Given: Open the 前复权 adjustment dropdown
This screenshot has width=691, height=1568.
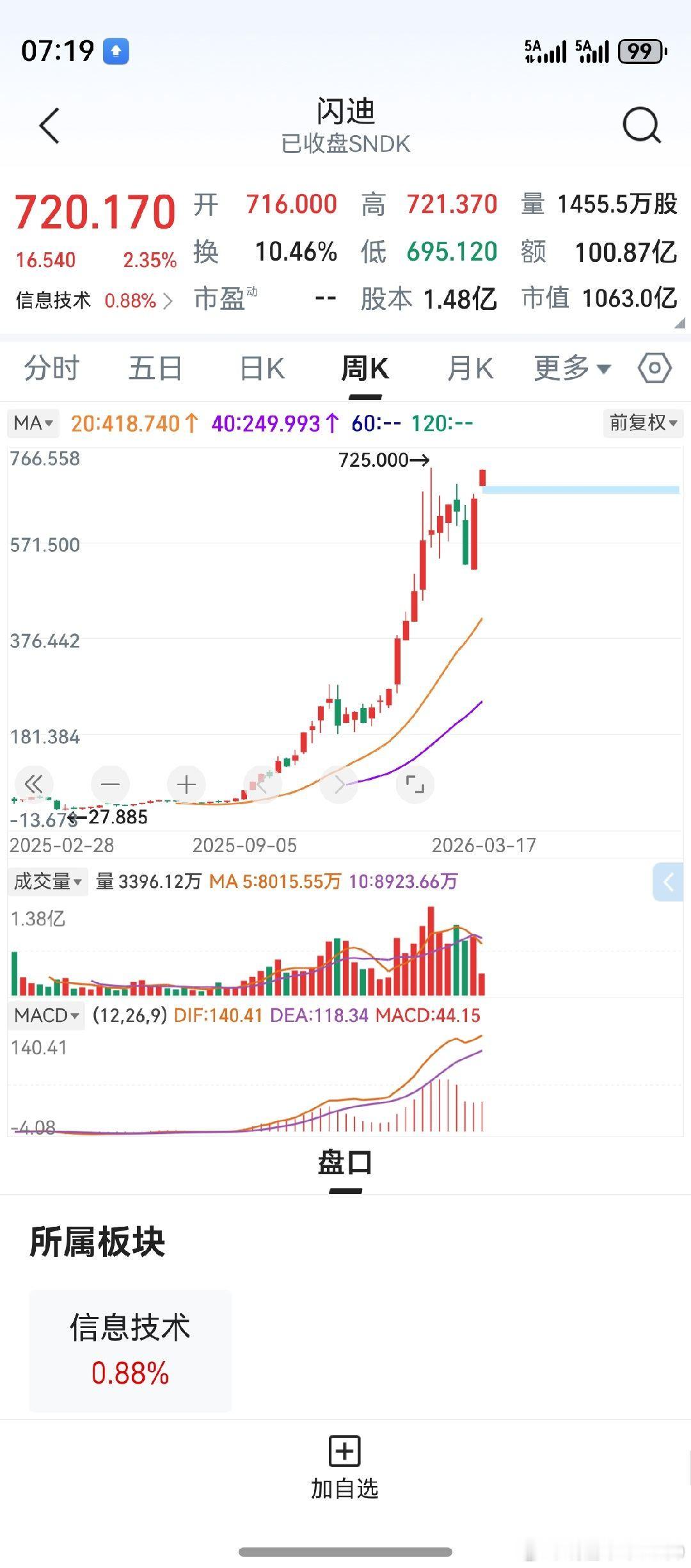Looking at the screenshot, I should (642, 423).
